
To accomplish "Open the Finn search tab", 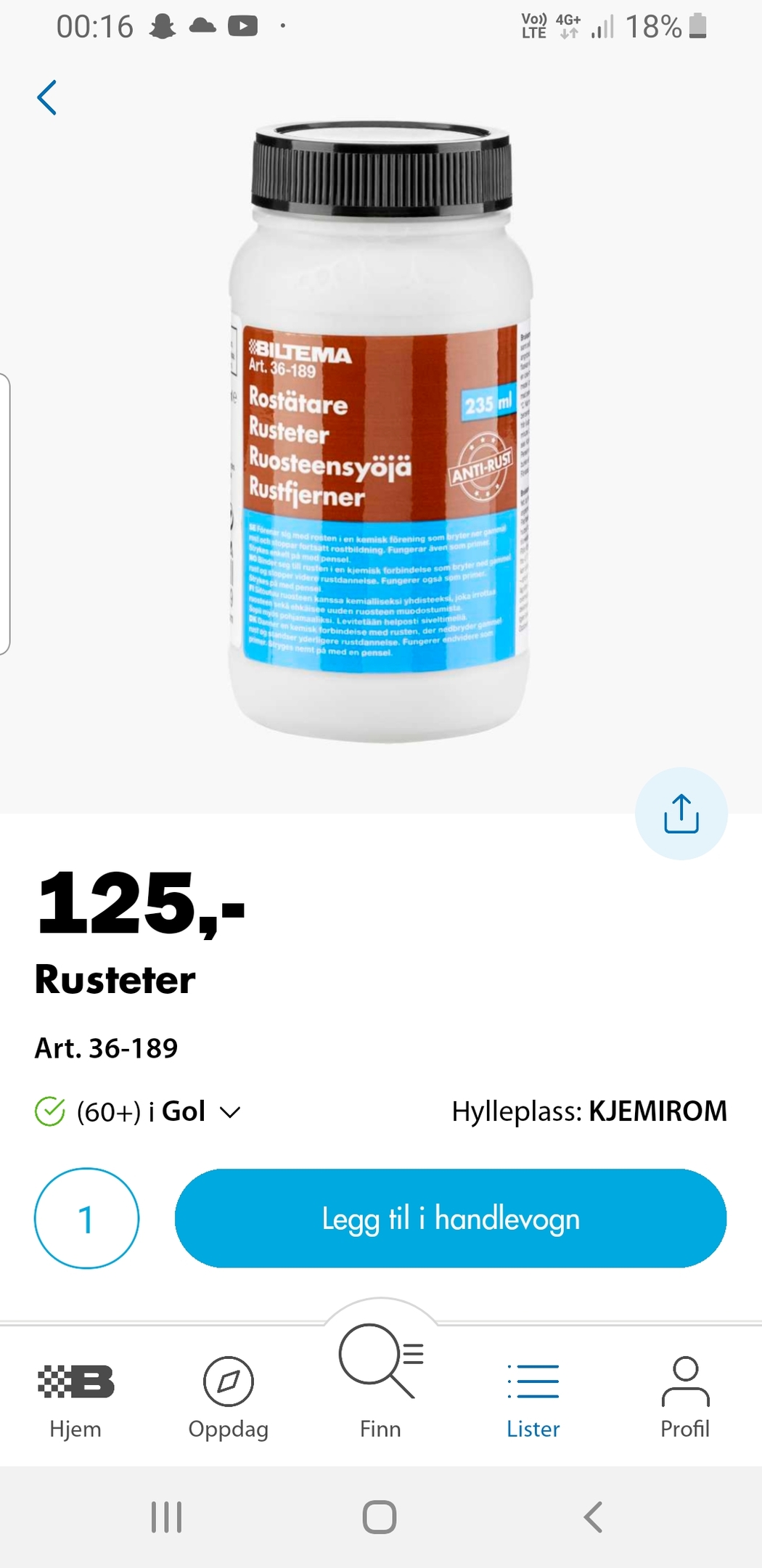I will pos(381,1383).
